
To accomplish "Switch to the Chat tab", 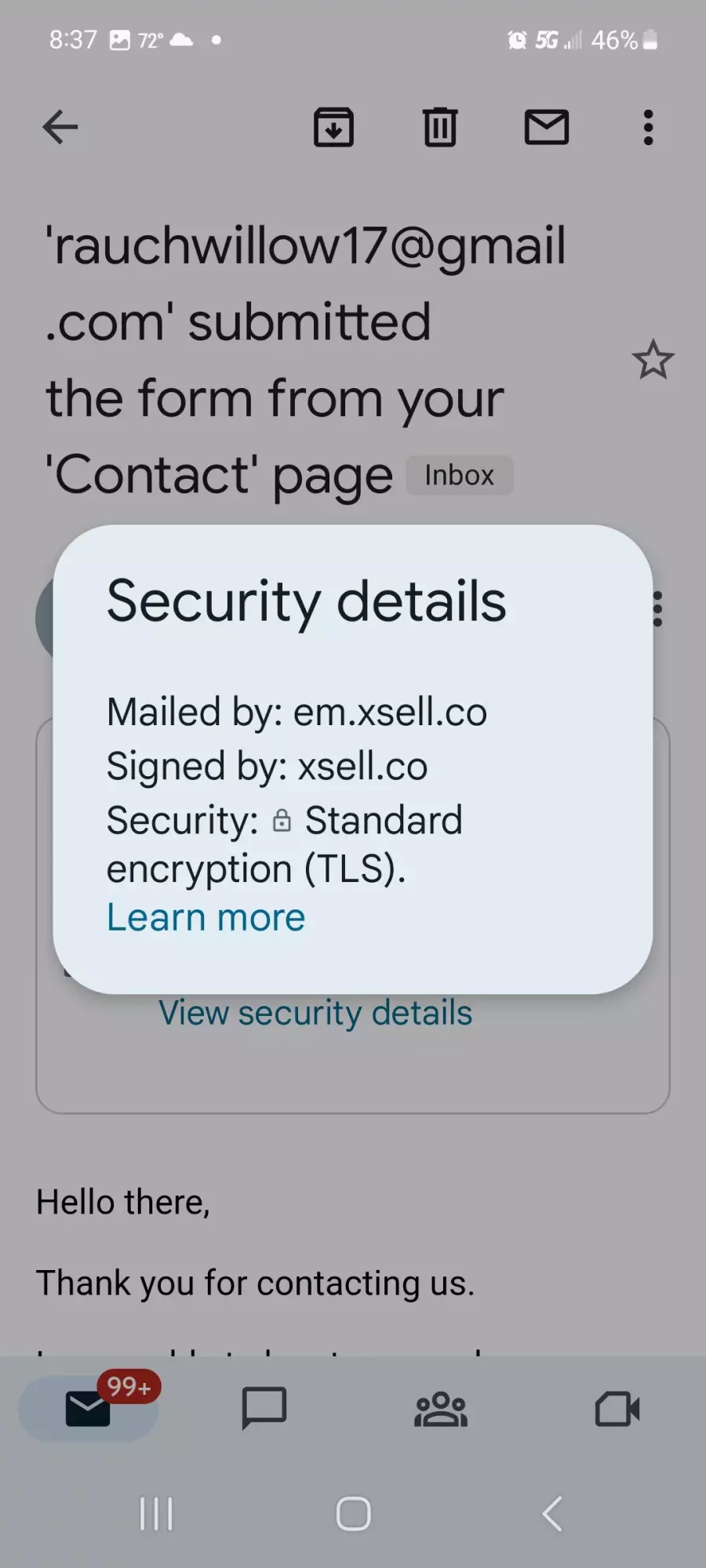I will tap(264, 1409).
